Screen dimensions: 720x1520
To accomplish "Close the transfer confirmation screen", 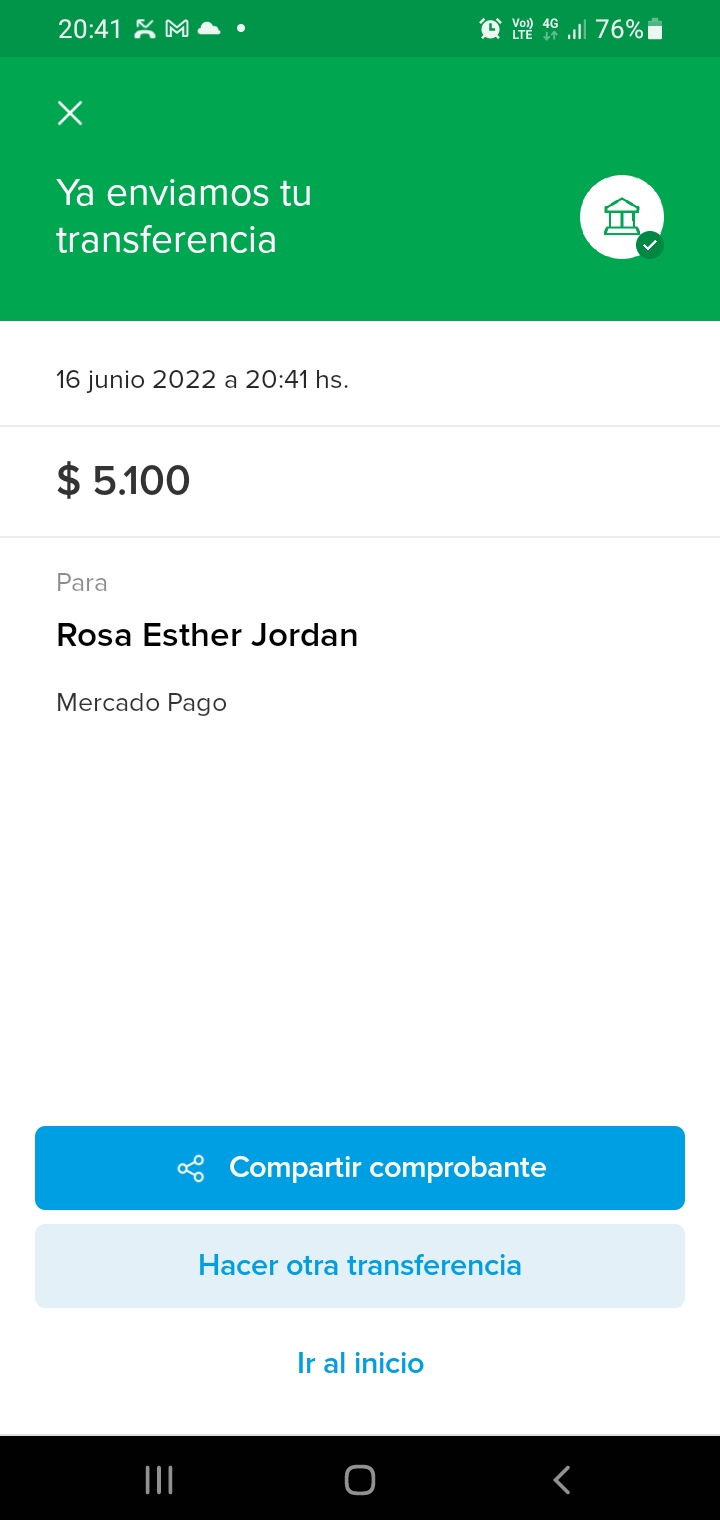I will [x=70, y=113].
